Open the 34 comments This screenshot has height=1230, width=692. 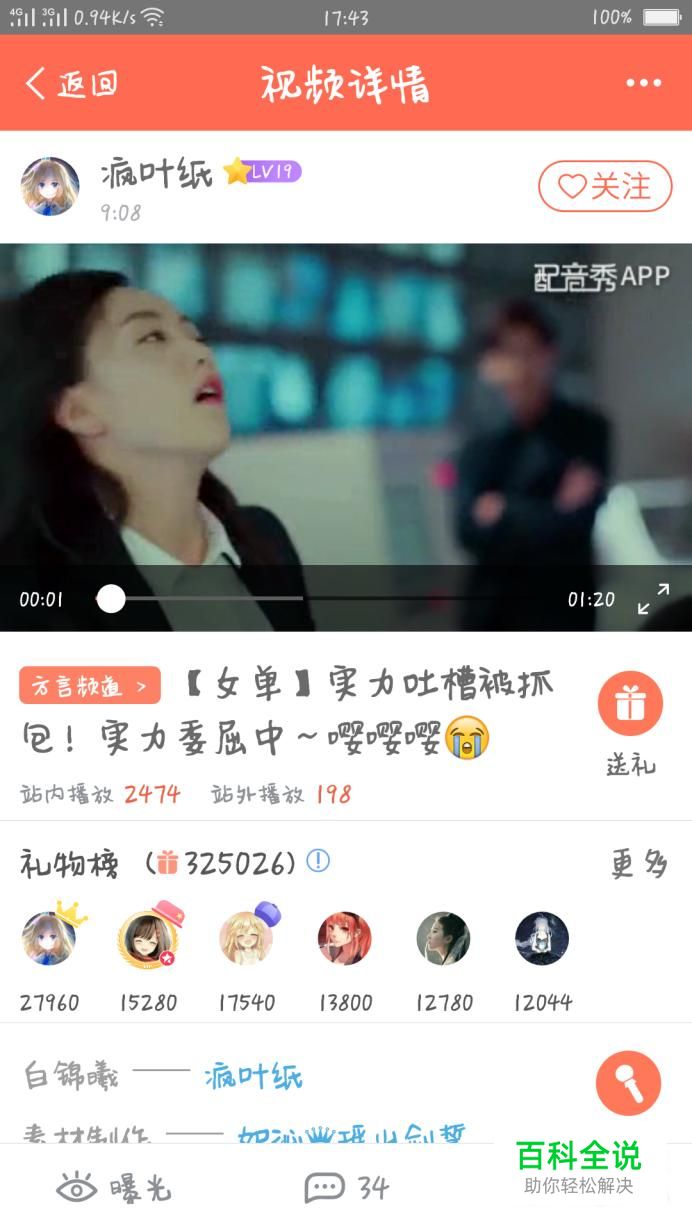347,1188
